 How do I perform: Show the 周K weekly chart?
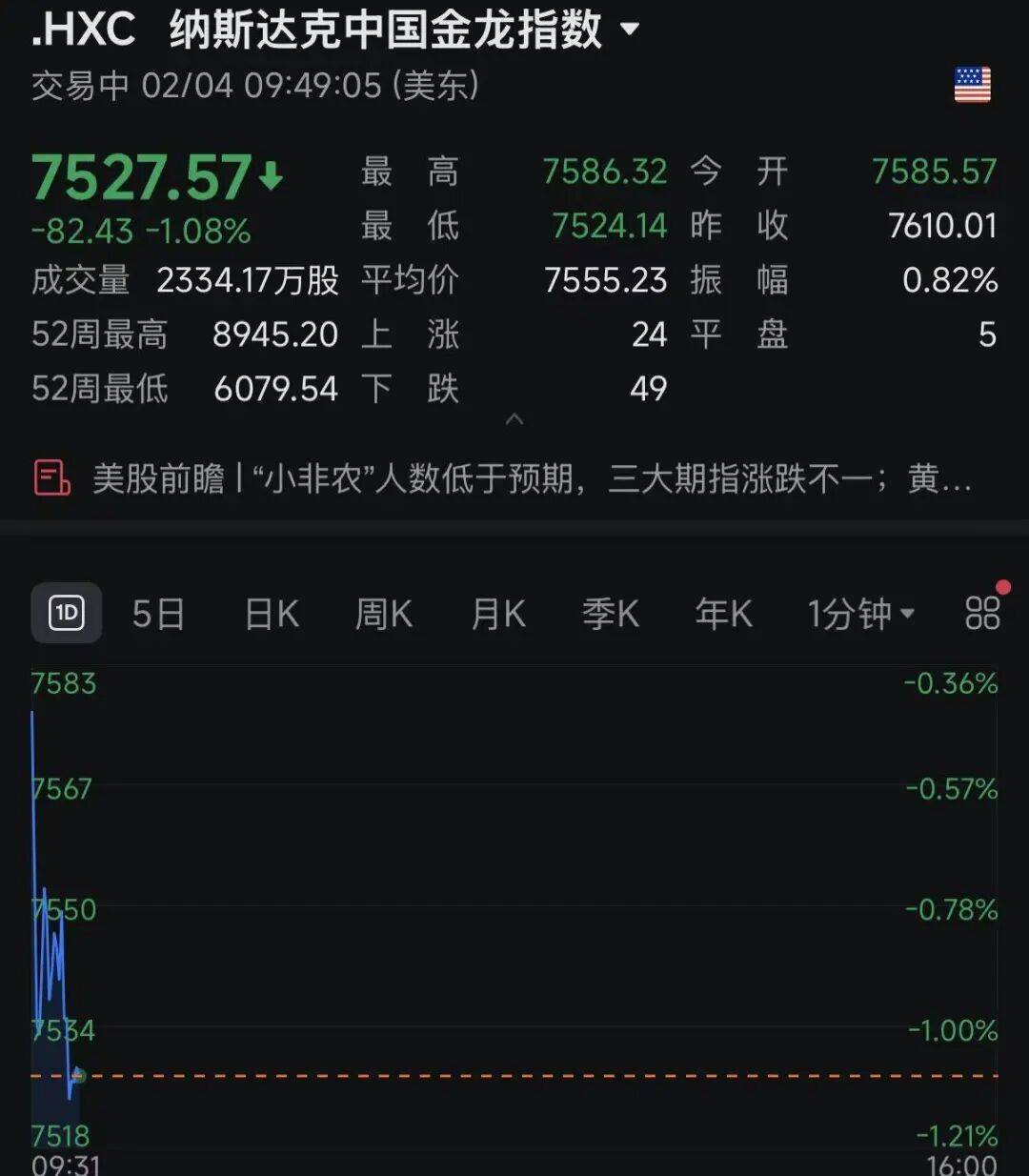point(383,614)
